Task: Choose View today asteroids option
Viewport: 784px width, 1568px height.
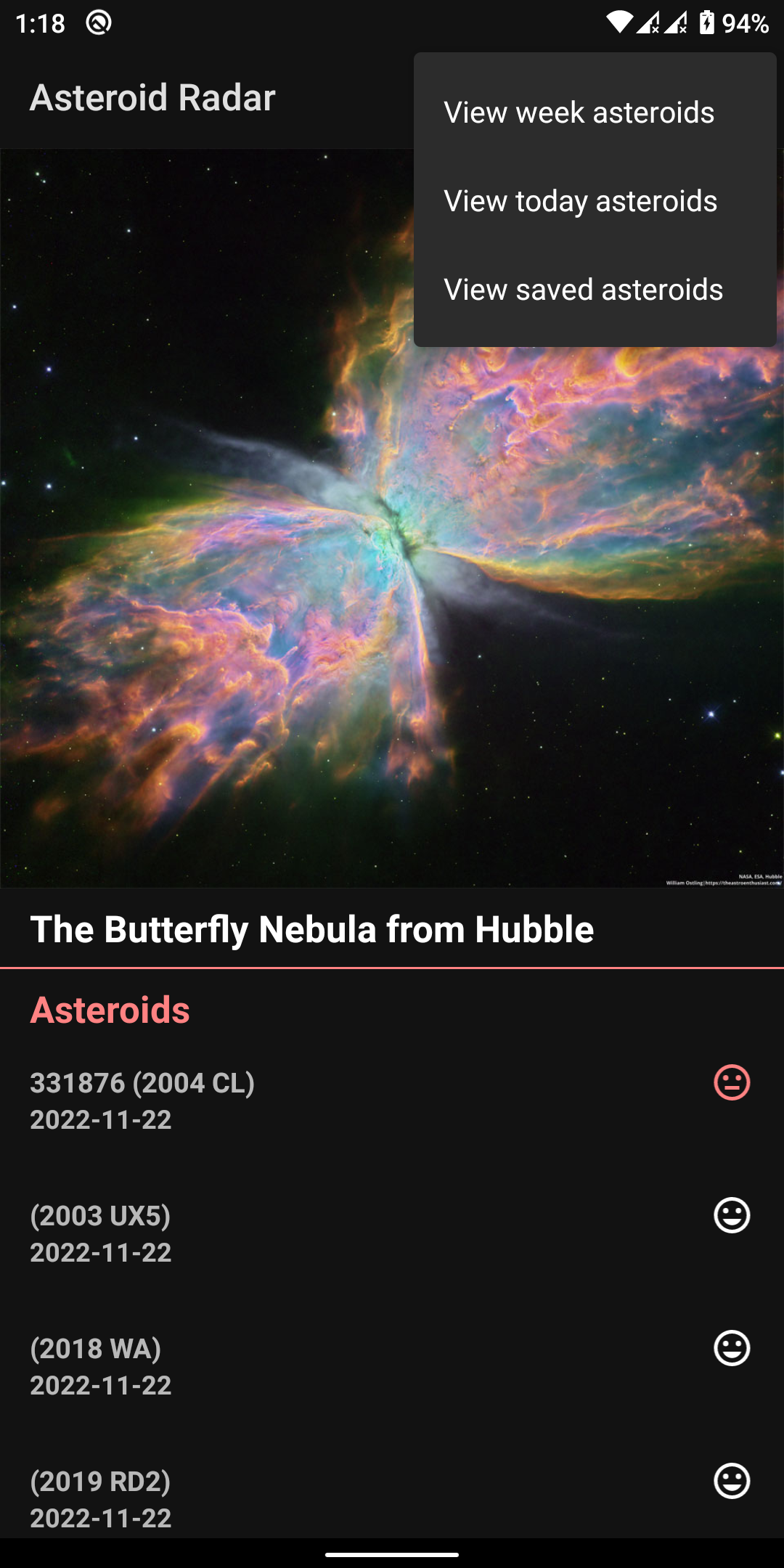Action: [595, 201]
